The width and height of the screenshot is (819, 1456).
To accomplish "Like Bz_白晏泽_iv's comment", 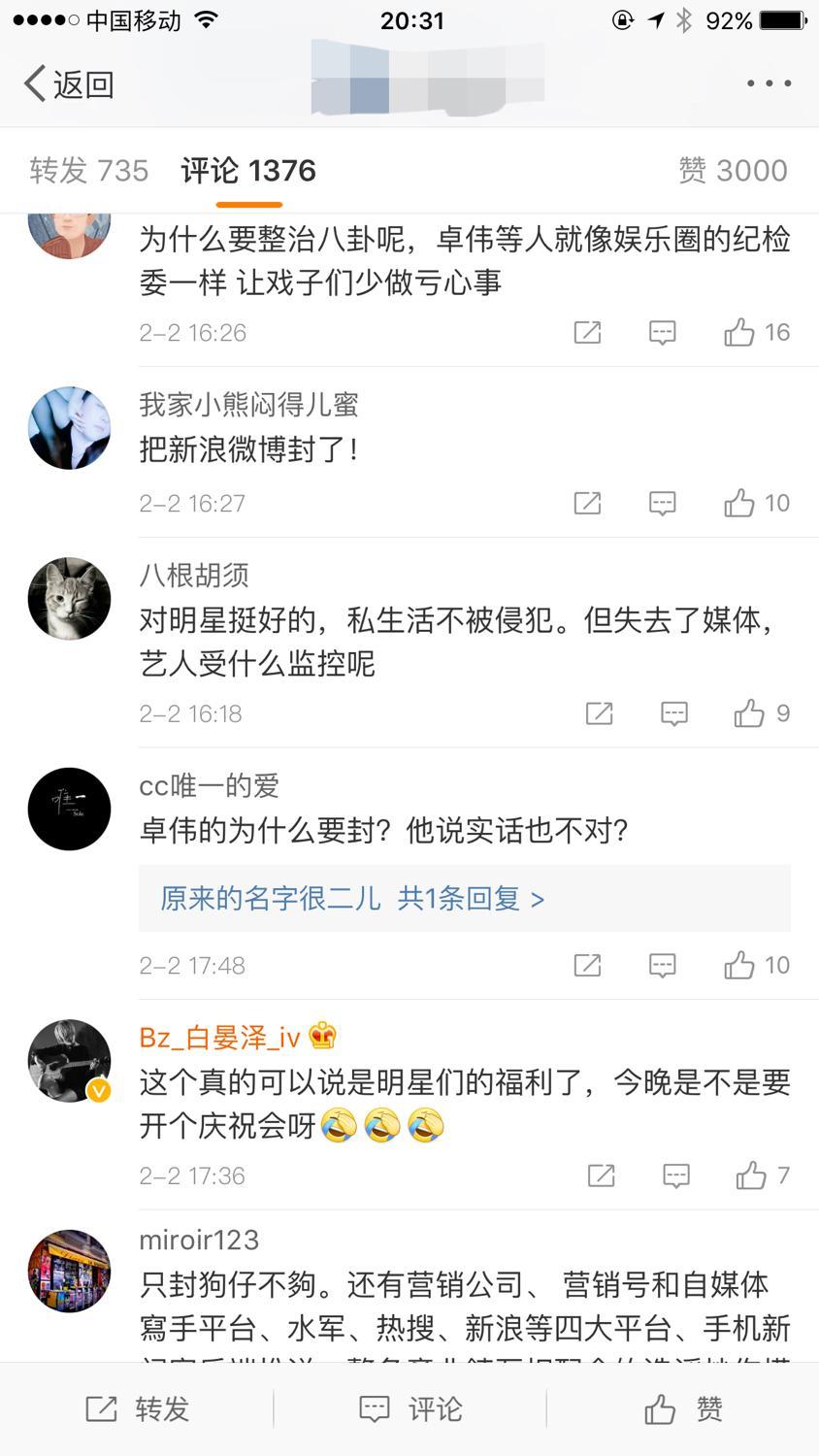I will tap(751, 1175).
